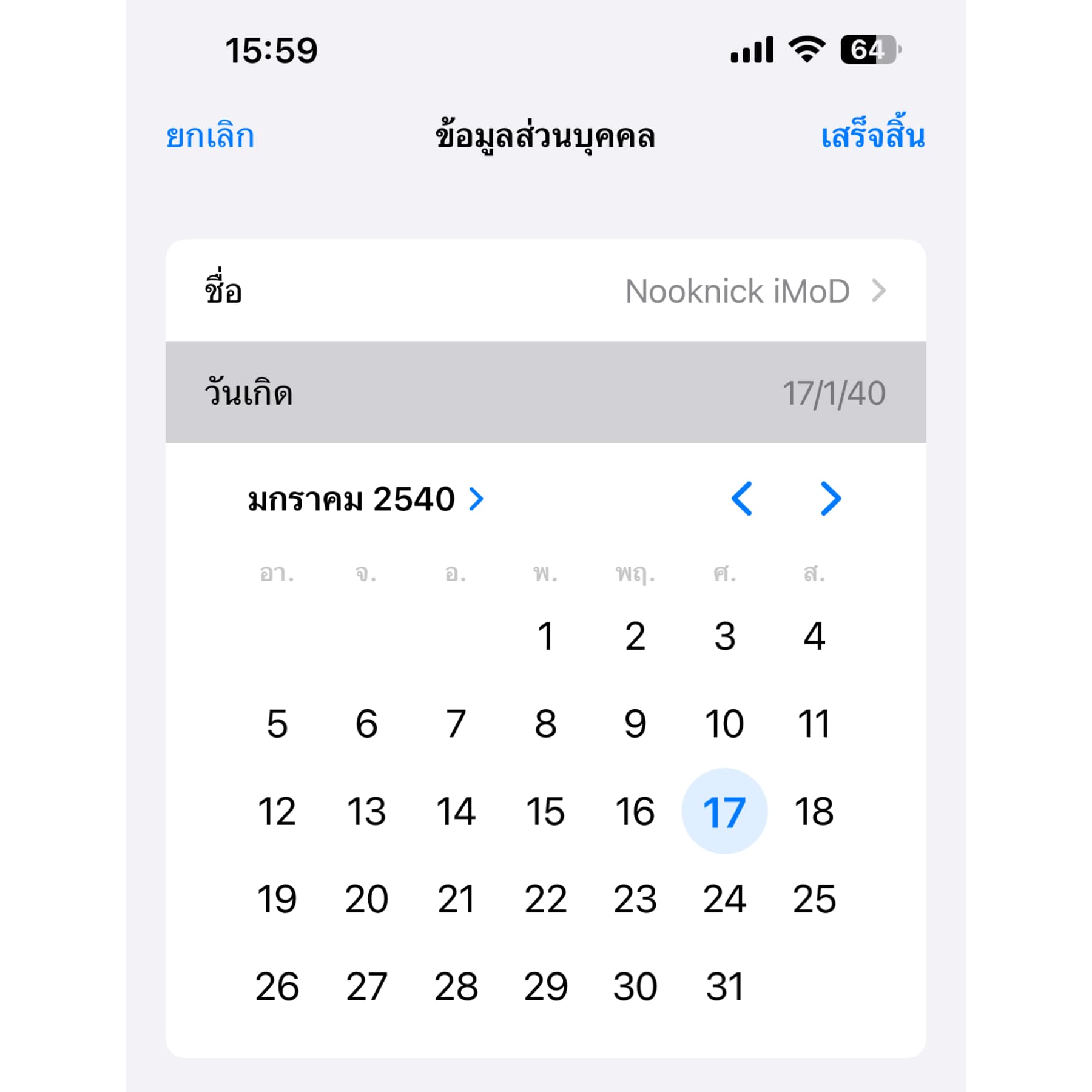
Task: Choose day 15 in the calendar
Action: (x=545, y=811)
